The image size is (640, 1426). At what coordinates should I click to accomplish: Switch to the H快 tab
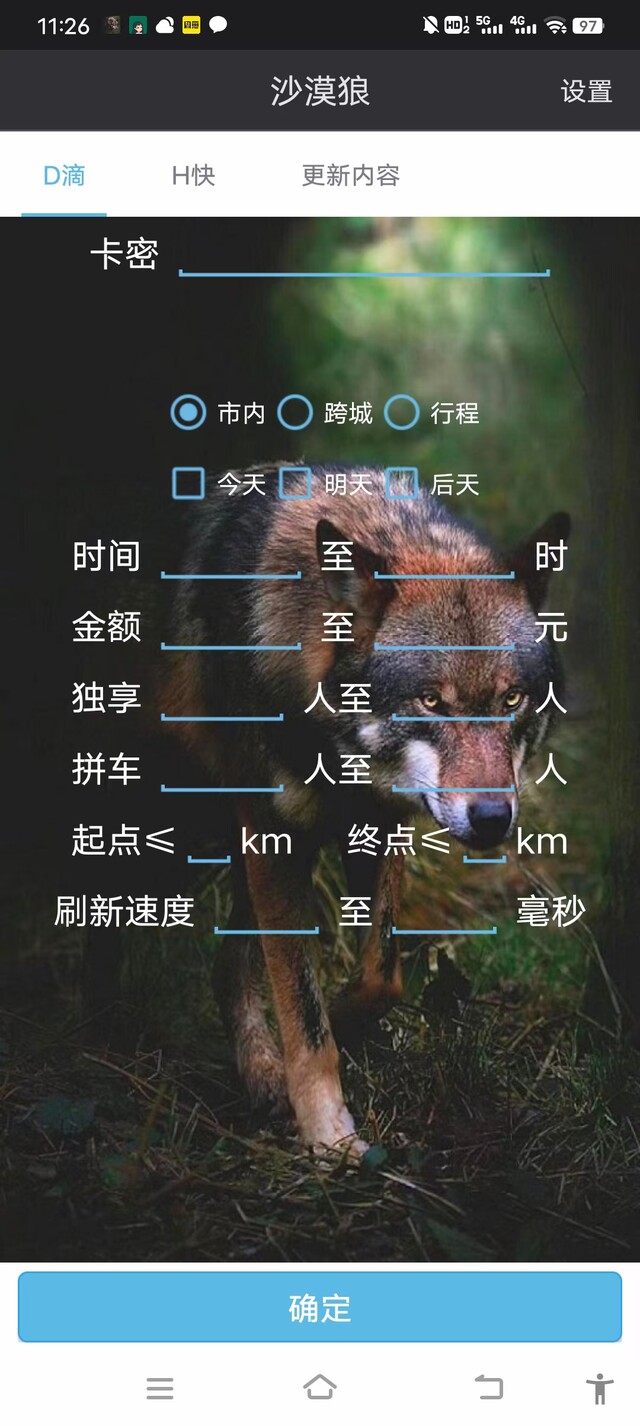point(193,176)
